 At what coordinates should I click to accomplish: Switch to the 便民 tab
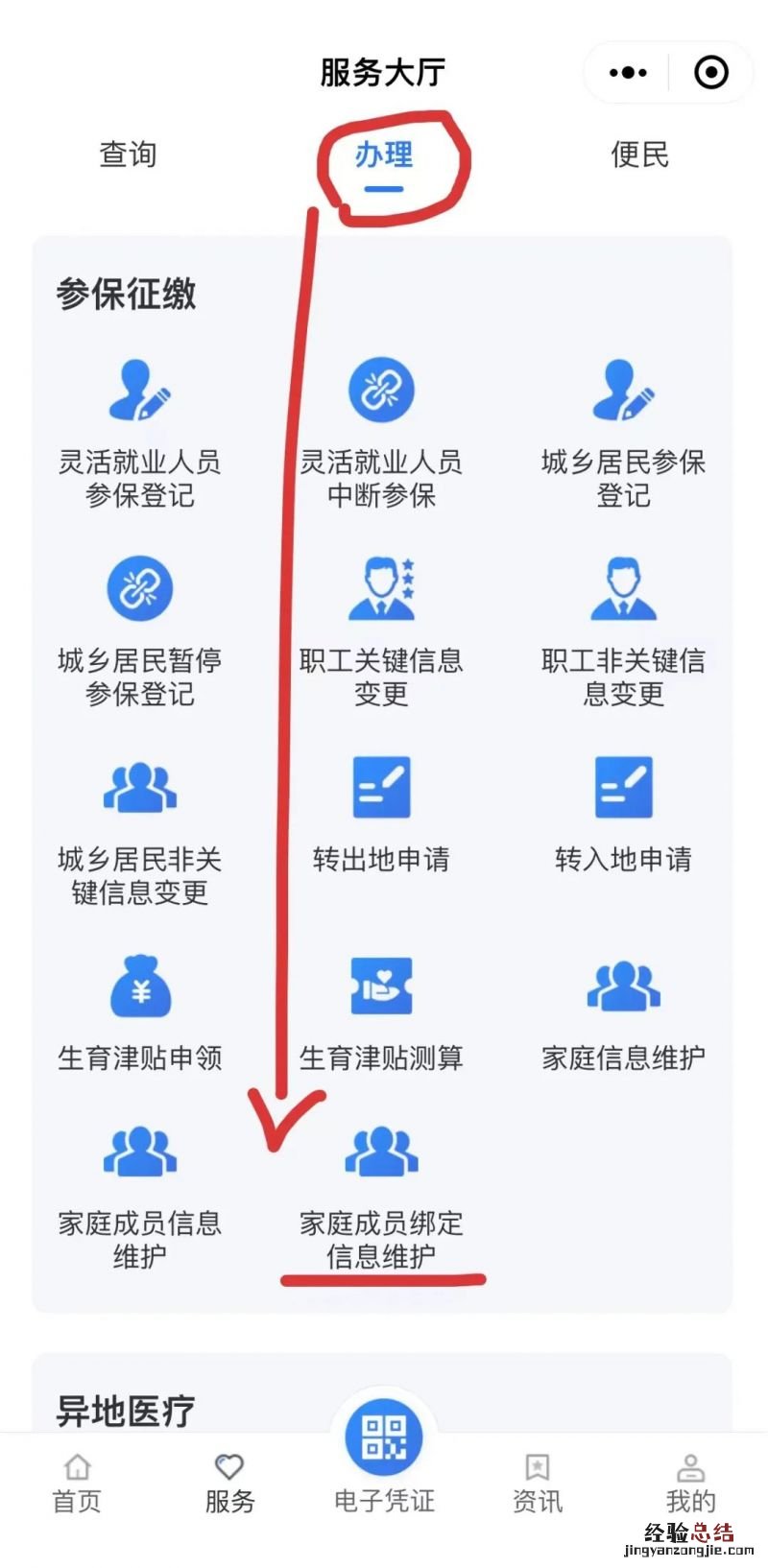639,154
